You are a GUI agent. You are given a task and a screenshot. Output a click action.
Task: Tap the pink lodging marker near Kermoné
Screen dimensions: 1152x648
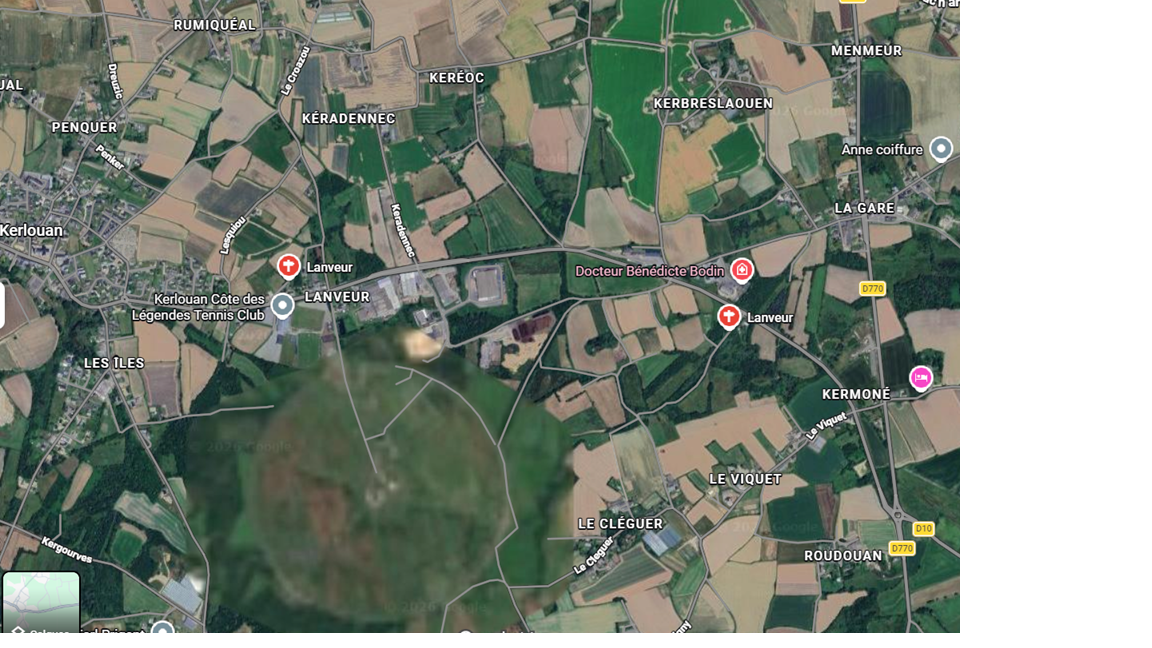pos(920,378)
